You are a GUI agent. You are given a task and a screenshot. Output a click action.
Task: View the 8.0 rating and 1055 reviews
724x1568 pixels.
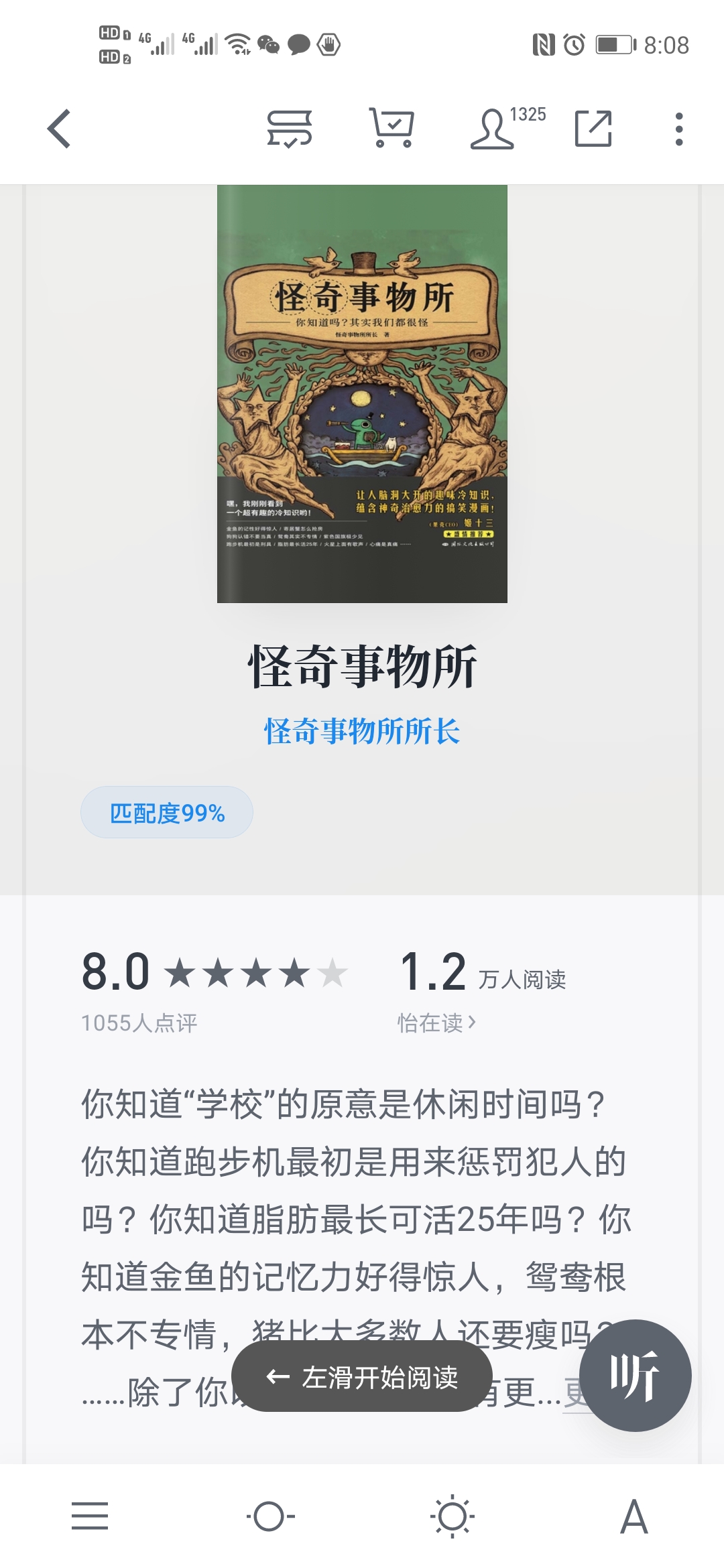click(215, 988)
